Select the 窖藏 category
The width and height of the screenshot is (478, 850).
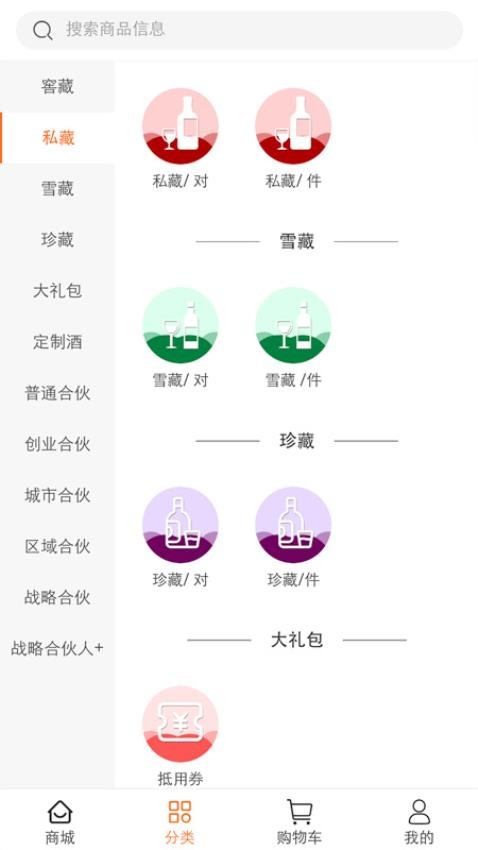click(57, 87)
